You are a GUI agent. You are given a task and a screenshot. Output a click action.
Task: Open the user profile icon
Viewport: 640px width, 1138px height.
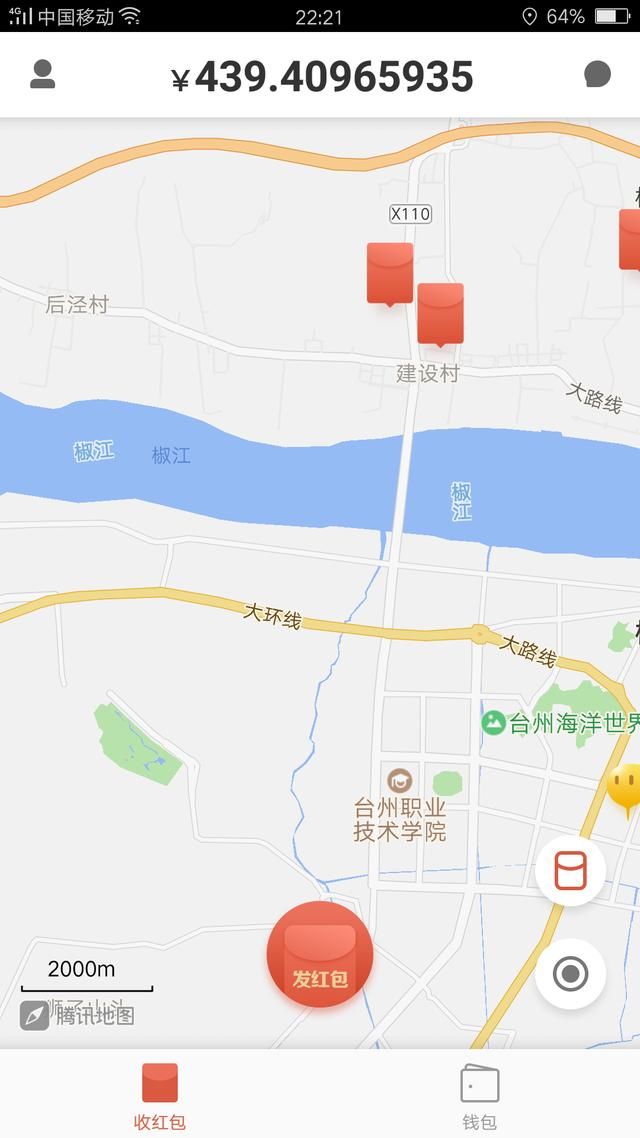[x=43, y=75]
